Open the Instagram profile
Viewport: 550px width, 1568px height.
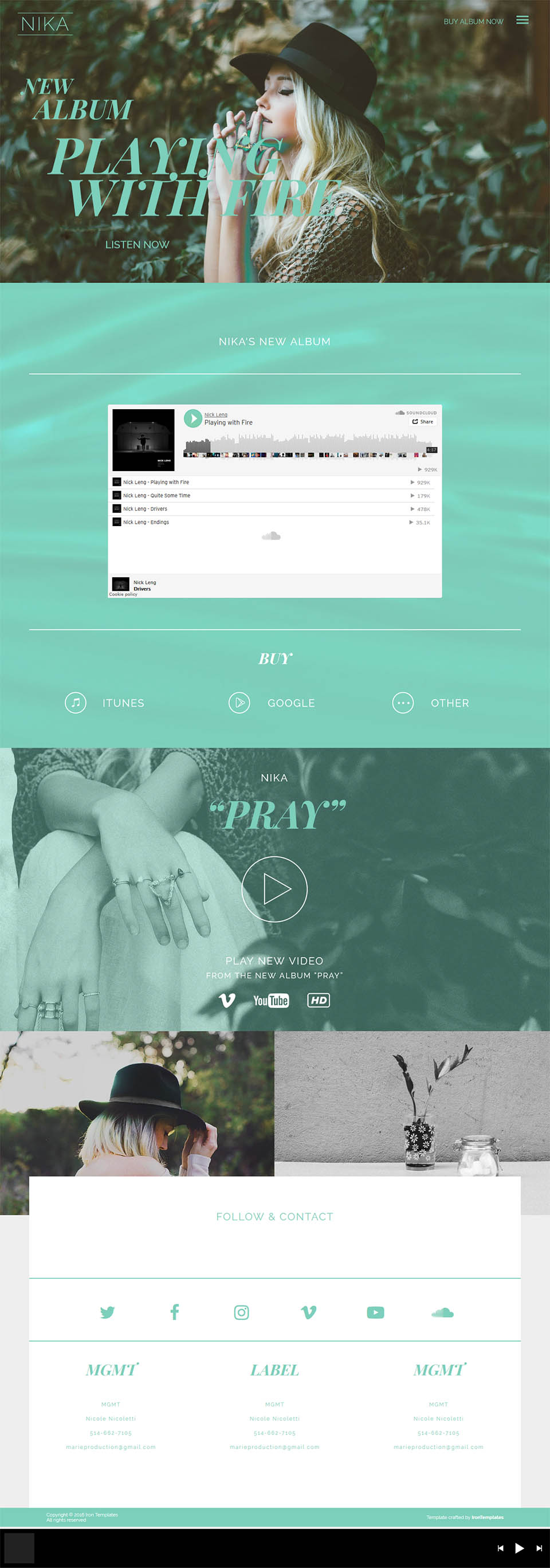point(242,1312)
